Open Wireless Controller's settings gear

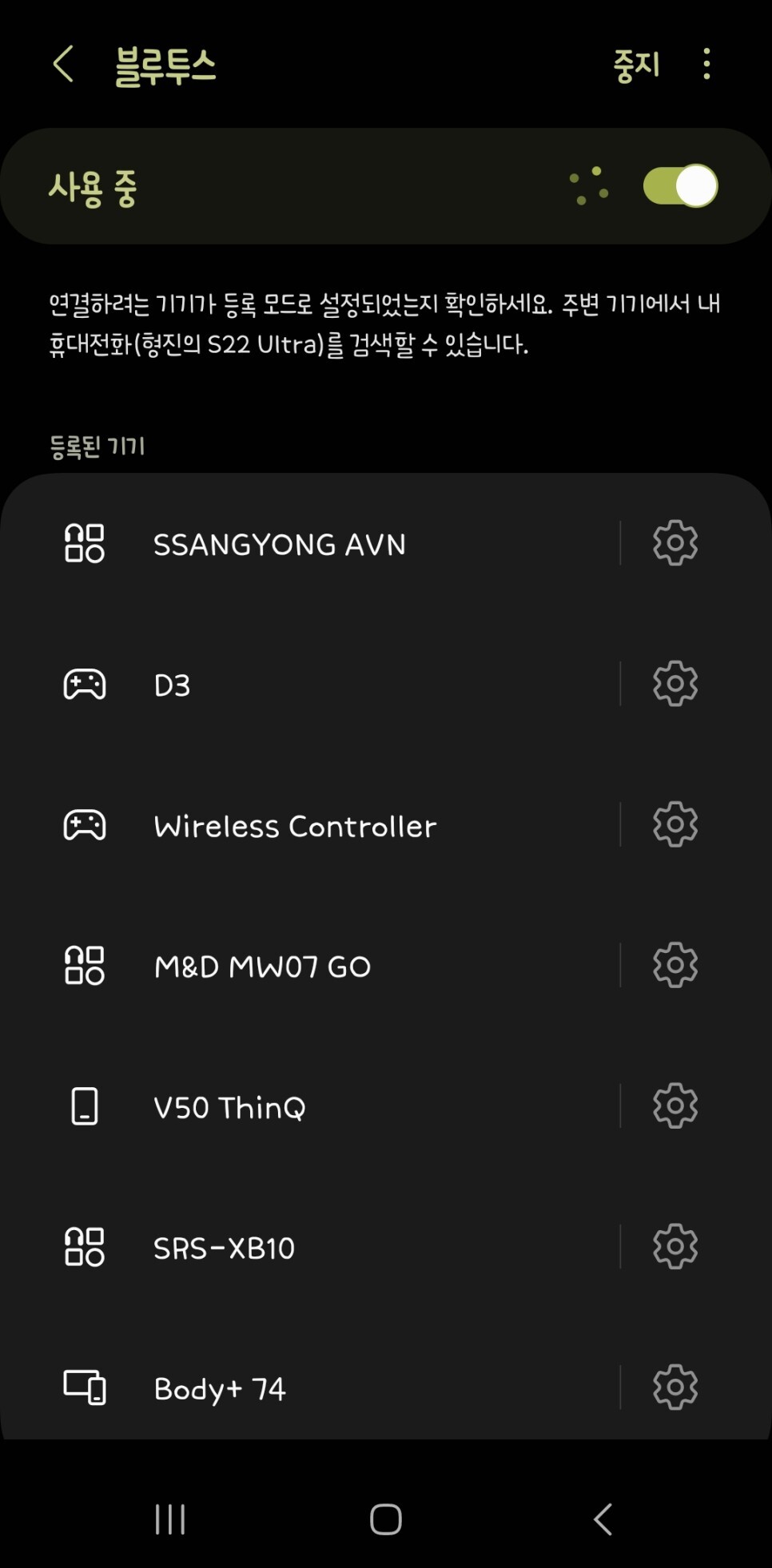(x=675, y=824)
